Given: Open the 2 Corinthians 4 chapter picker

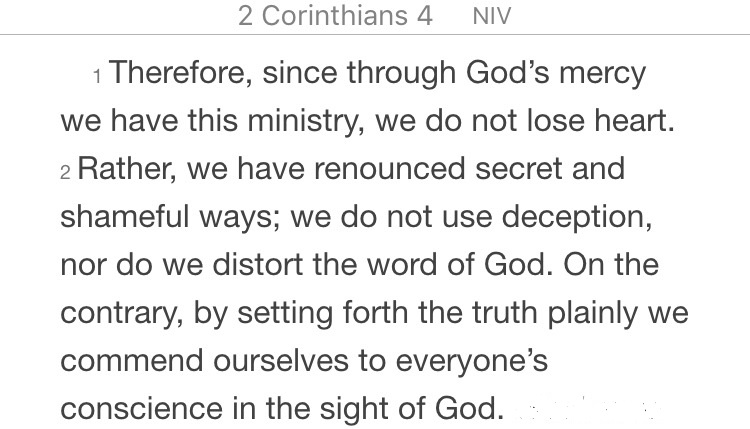Looking at the screenshot, I should tap(335, 17).
